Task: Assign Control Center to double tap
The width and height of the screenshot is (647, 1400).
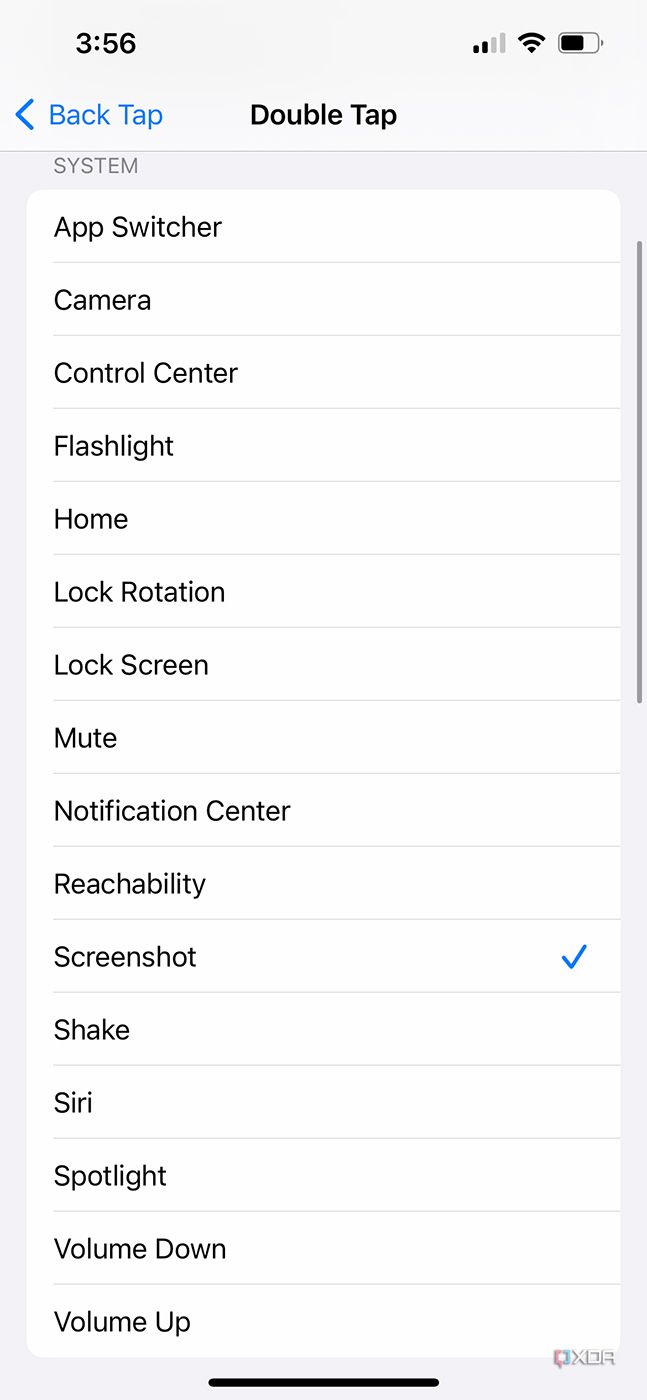Action: point(323,373)
